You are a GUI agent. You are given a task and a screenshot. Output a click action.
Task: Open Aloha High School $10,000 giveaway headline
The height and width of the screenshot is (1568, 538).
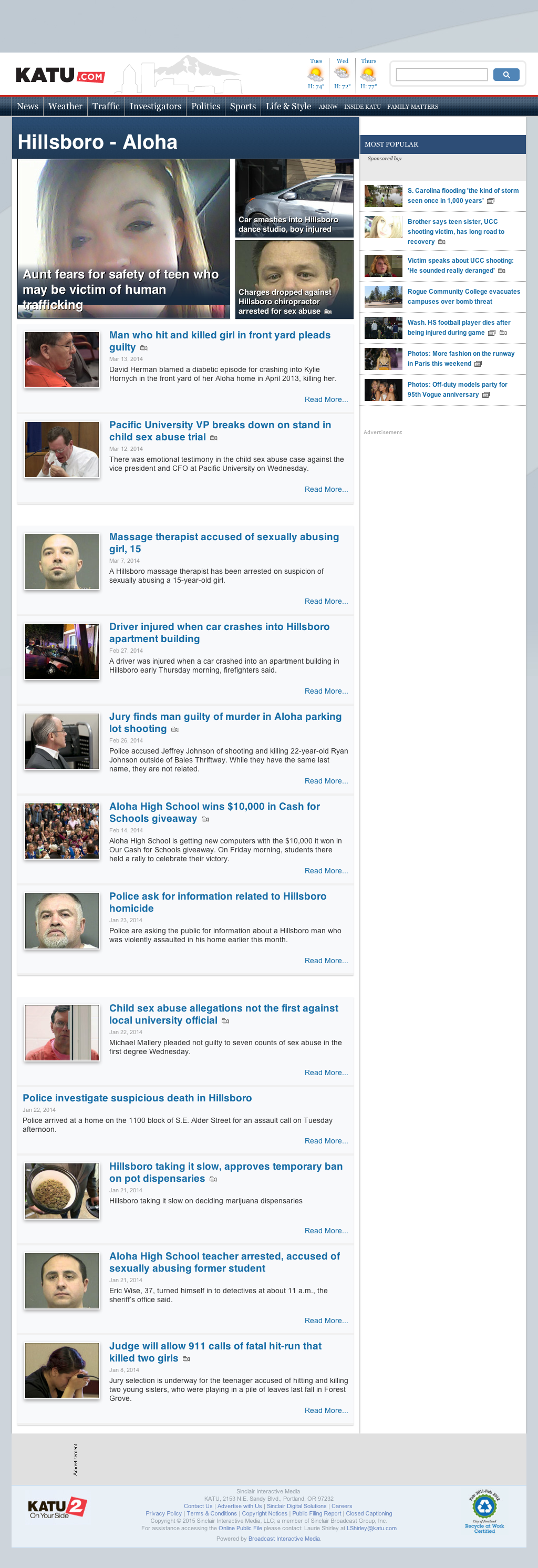[x=214, y=812]
